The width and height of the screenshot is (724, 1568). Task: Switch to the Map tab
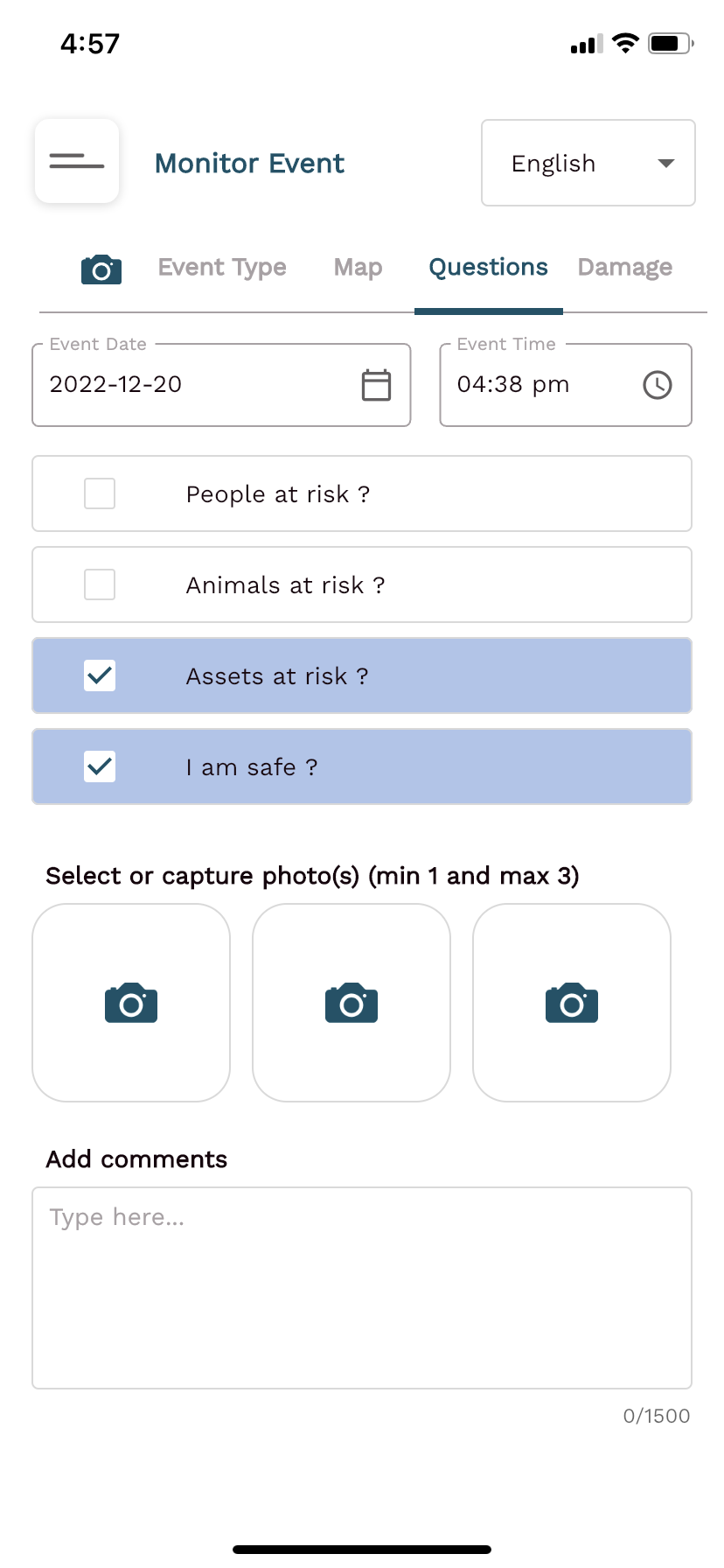click(359, 267)
